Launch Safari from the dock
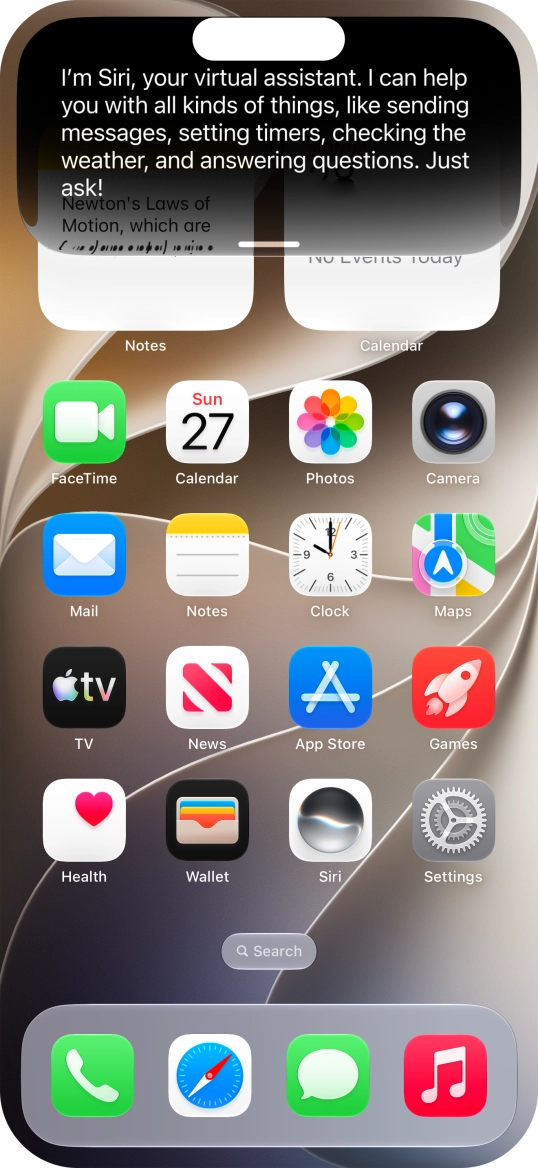The width and height of the screenshot is (538, 1168). (x=210, y=1075)
